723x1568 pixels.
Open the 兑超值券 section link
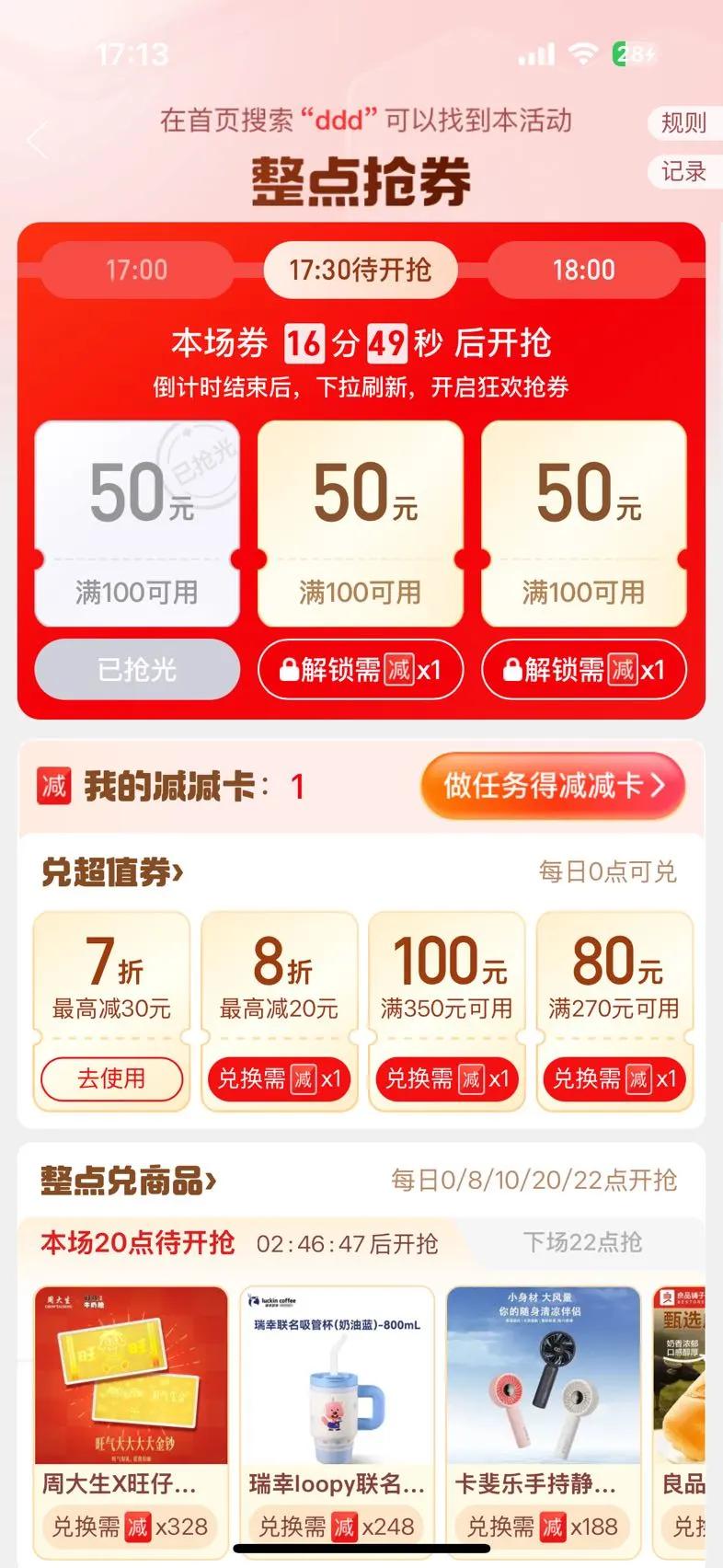pyautogui.click(x=112, y=871)
